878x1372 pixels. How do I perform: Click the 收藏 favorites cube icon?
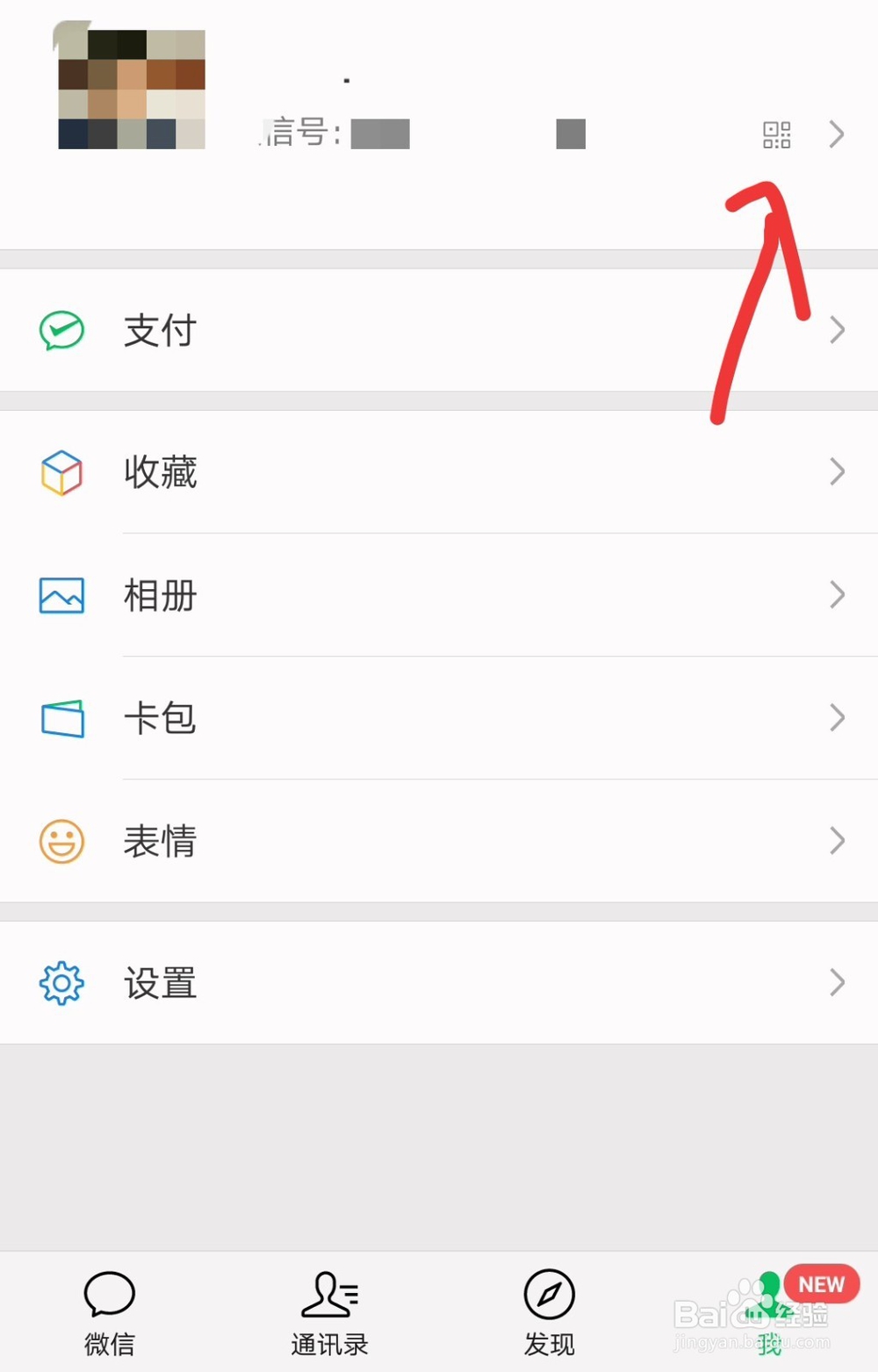click(61, 472)
